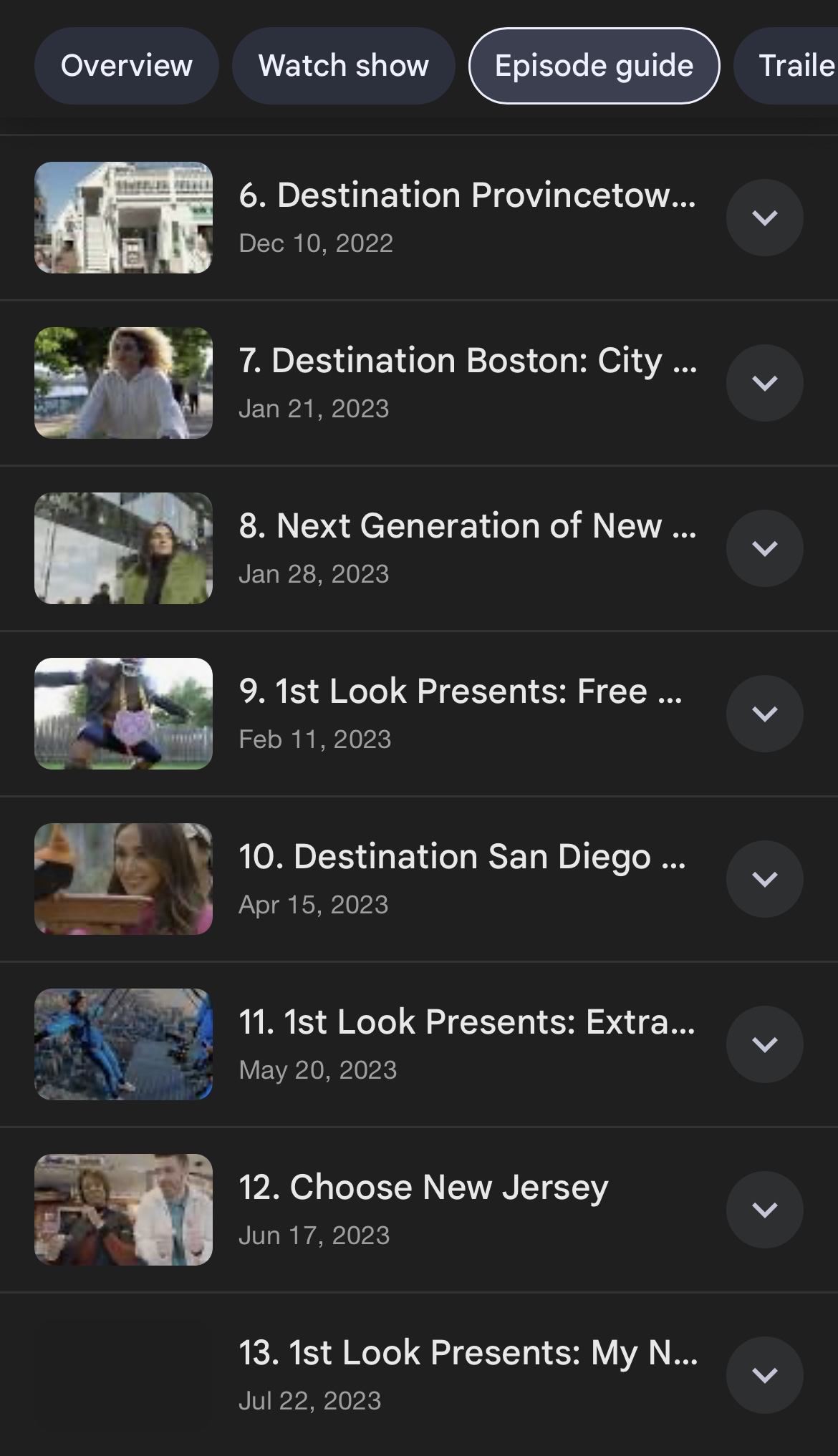The width and height of the screenshot is (838, 1456).
Task: Expand episode 12 Choose New Jersey details
Action: pos(764,1210)
